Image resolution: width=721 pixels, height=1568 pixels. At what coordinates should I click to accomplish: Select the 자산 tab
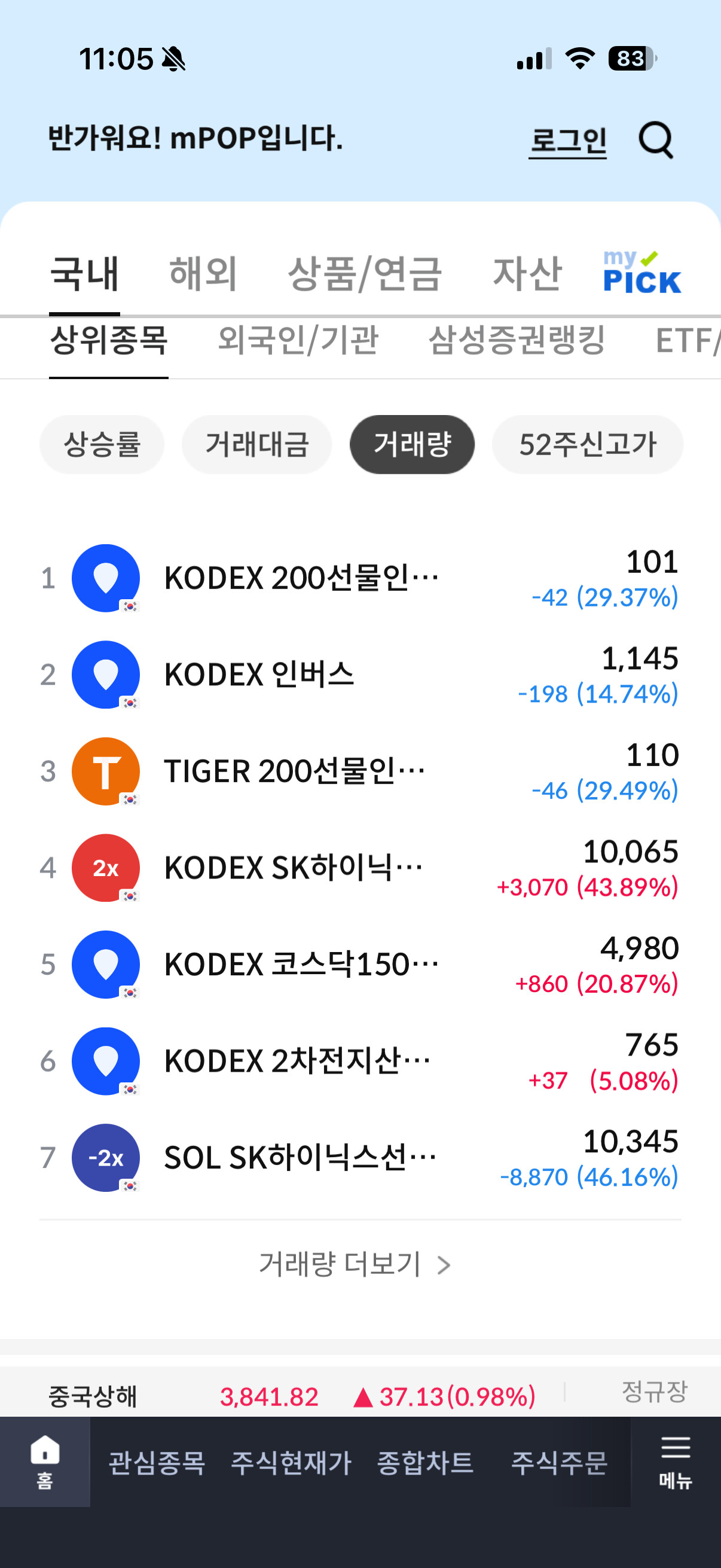[x=527, y=273]
